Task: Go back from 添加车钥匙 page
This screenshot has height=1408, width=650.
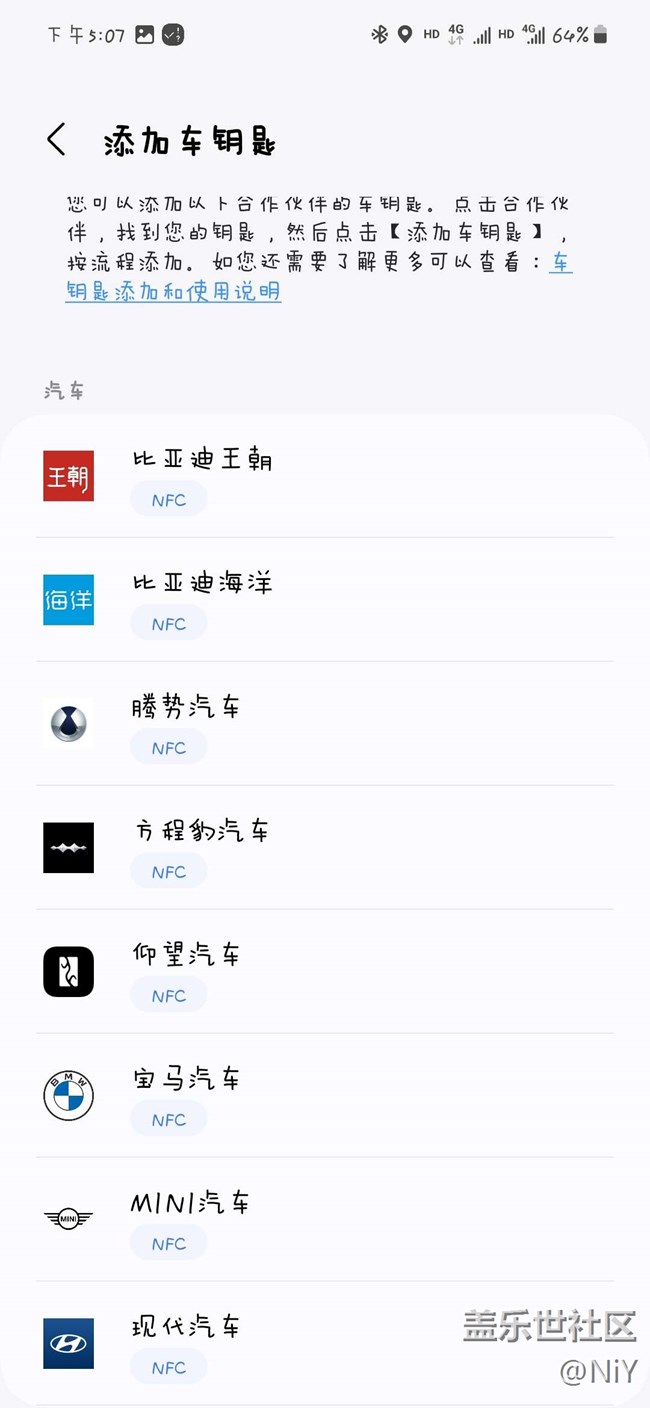Action: click(x=57, y=140)
